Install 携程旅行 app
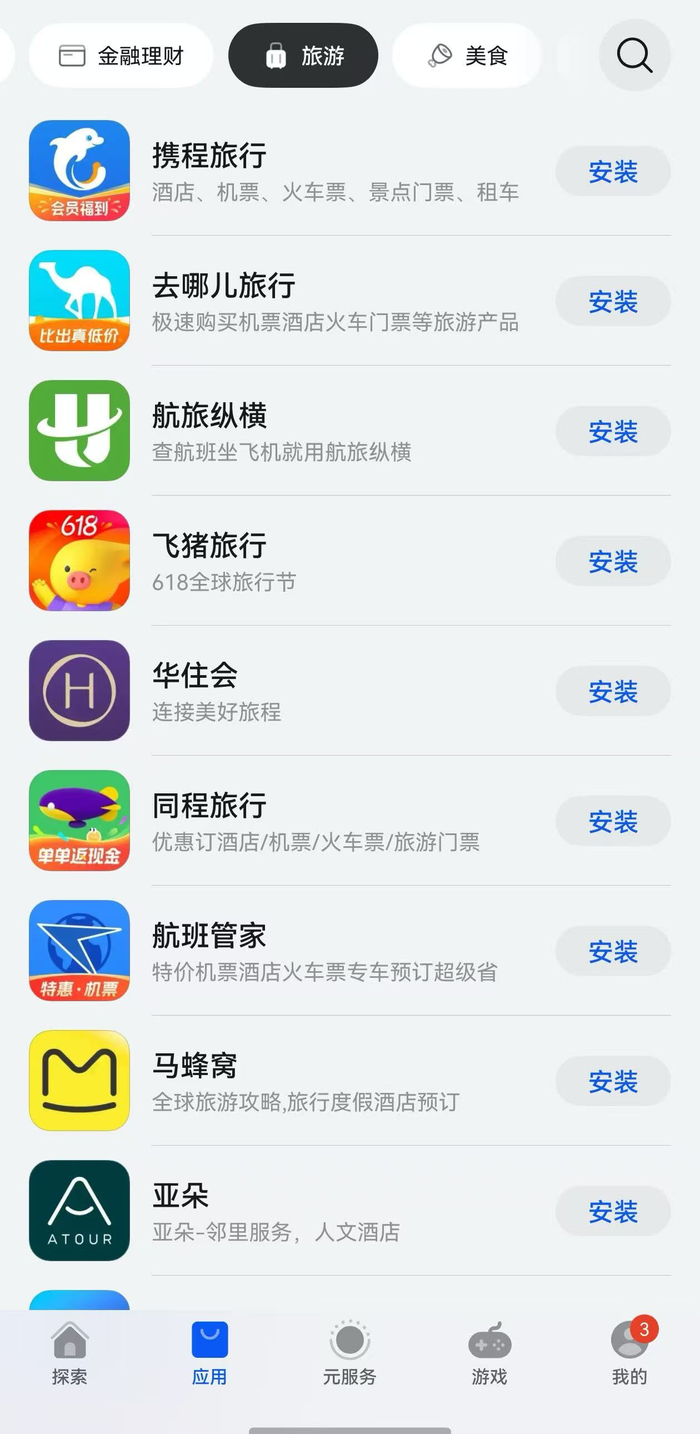 pos(613,172)
